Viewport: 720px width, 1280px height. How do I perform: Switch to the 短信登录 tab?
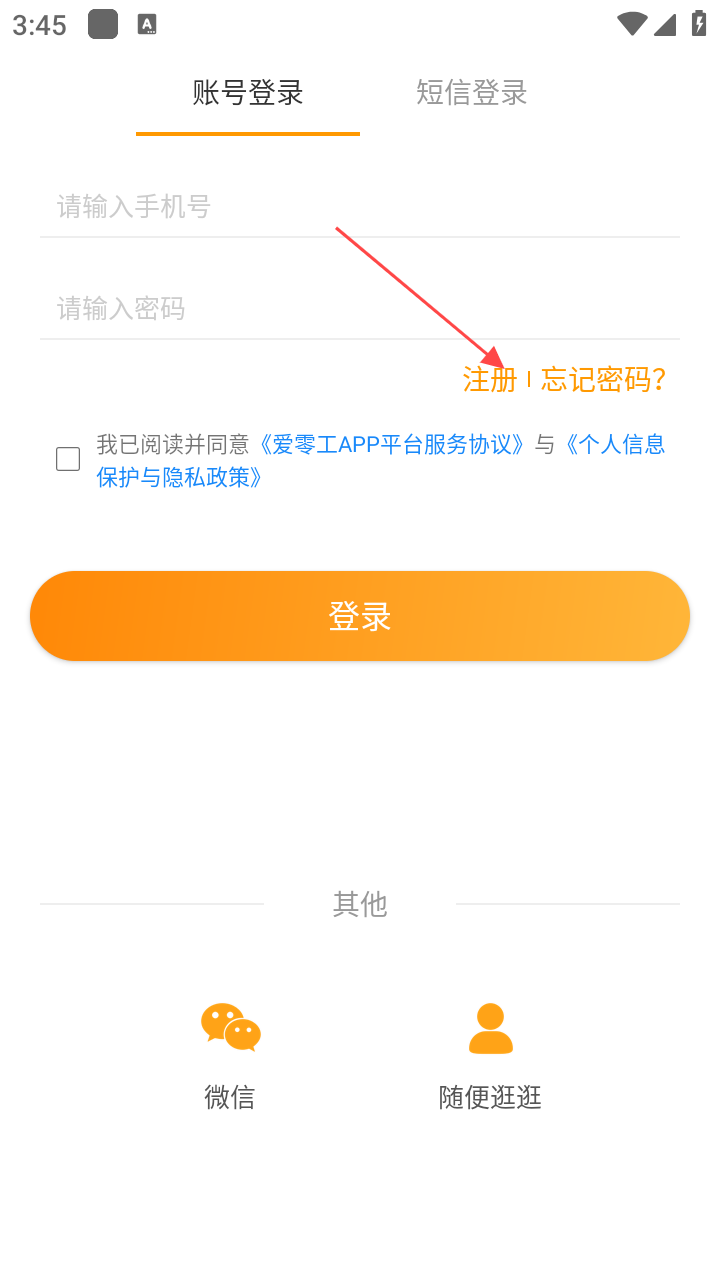point(471,93)
